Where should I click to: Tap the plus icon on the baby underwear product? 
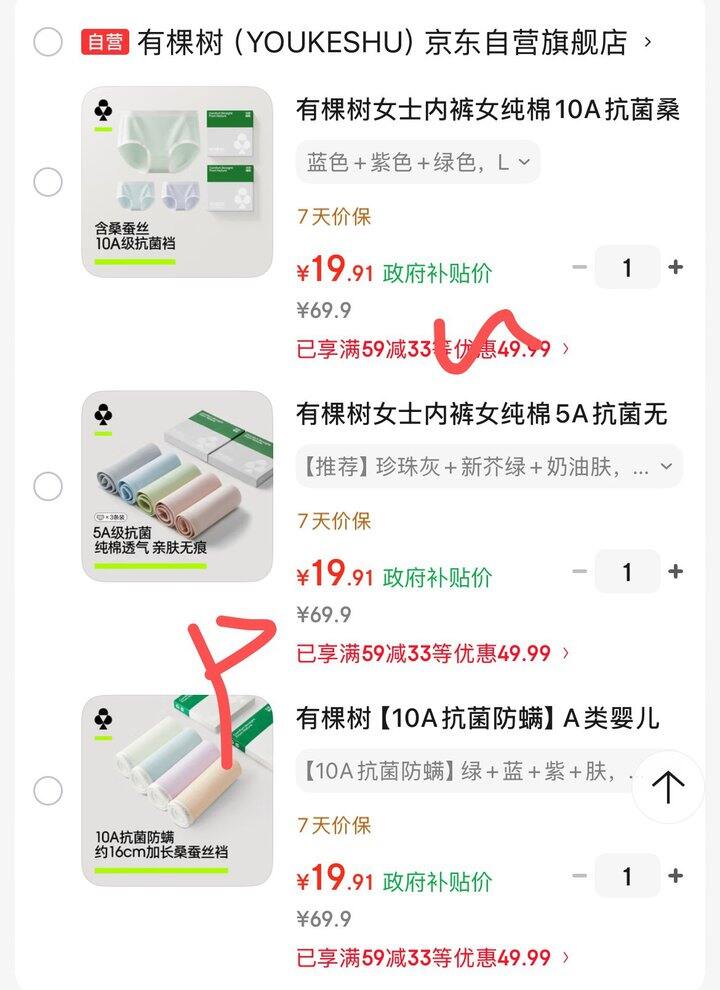677,875
